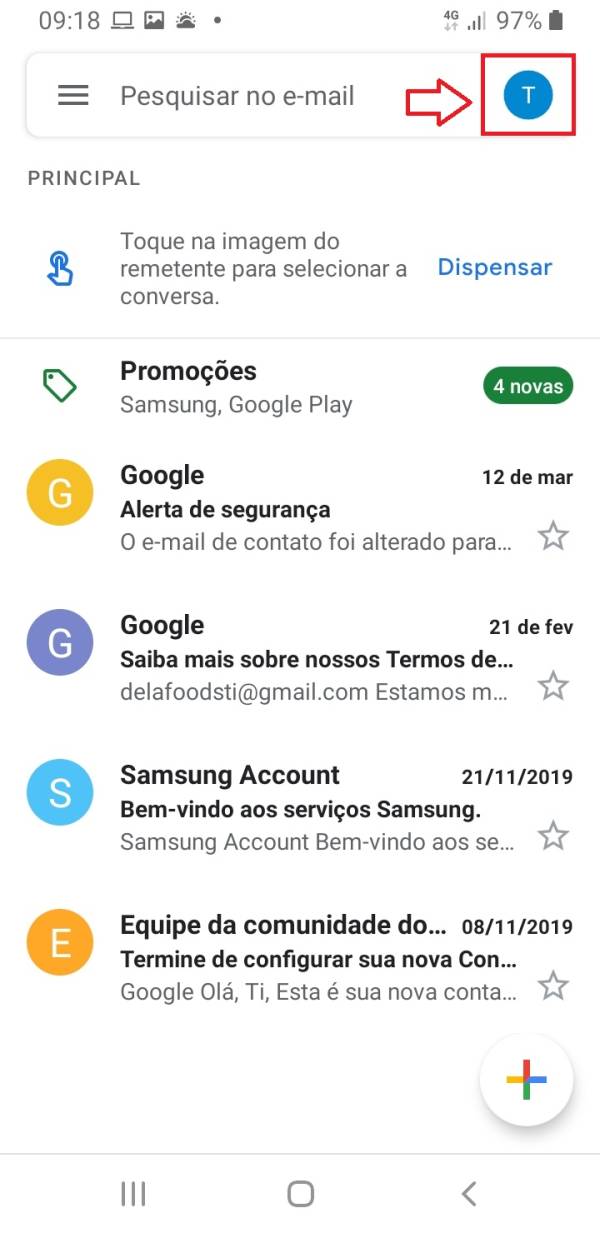The image size is (600, 1233).
Task: Tap the system back button
Action: [x=468, y=1193]
